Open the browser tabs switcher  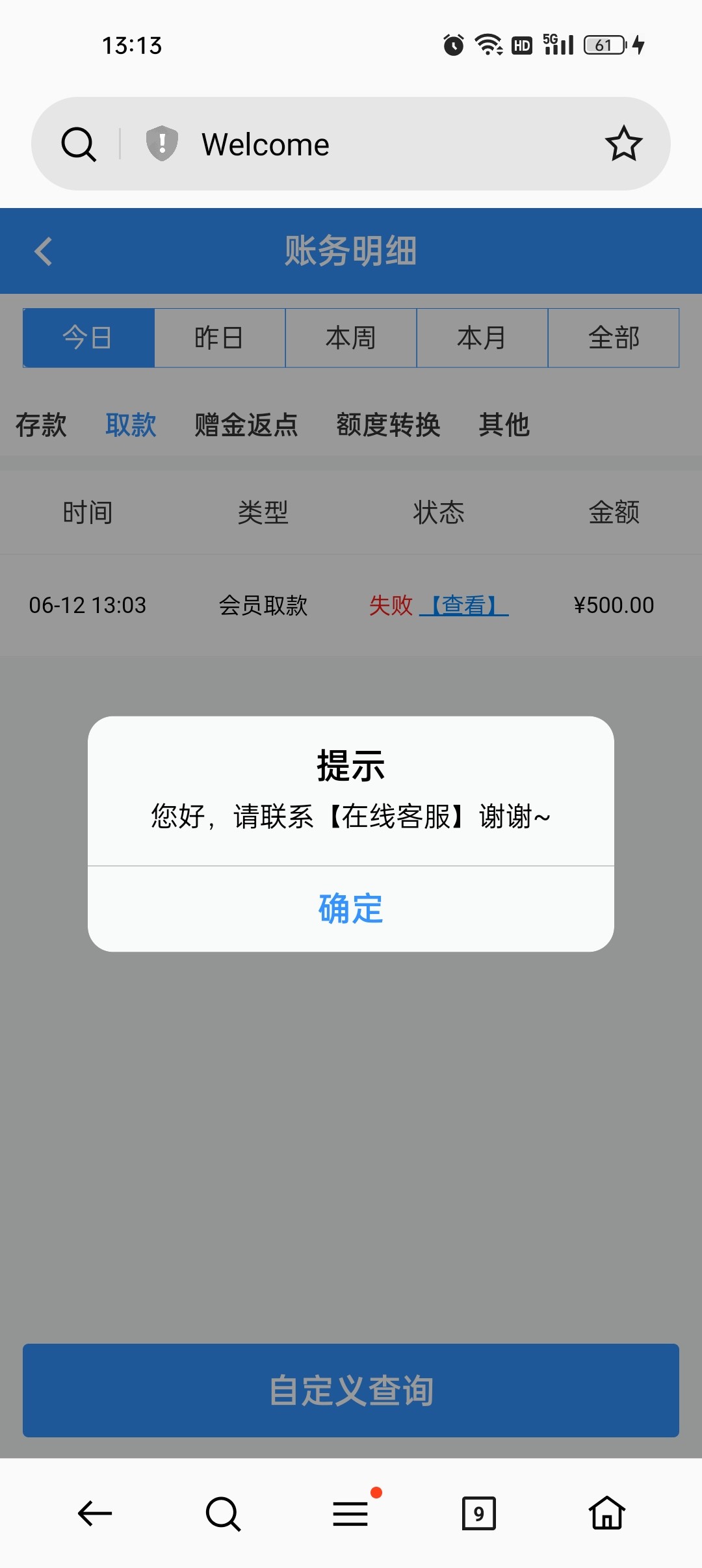(x=478, y=1513)
